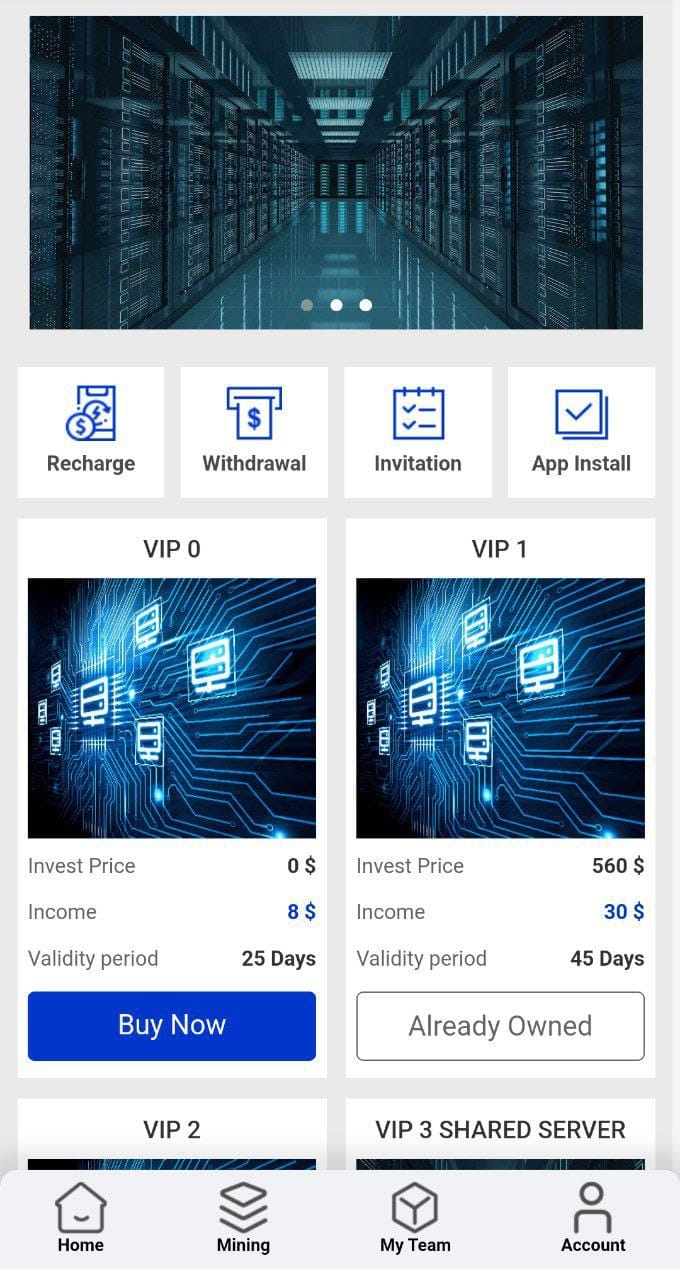Tap the App Install shortcut
Image resolution: width=680 pixels, height=1280 pixels.
[x=581, y=432]
